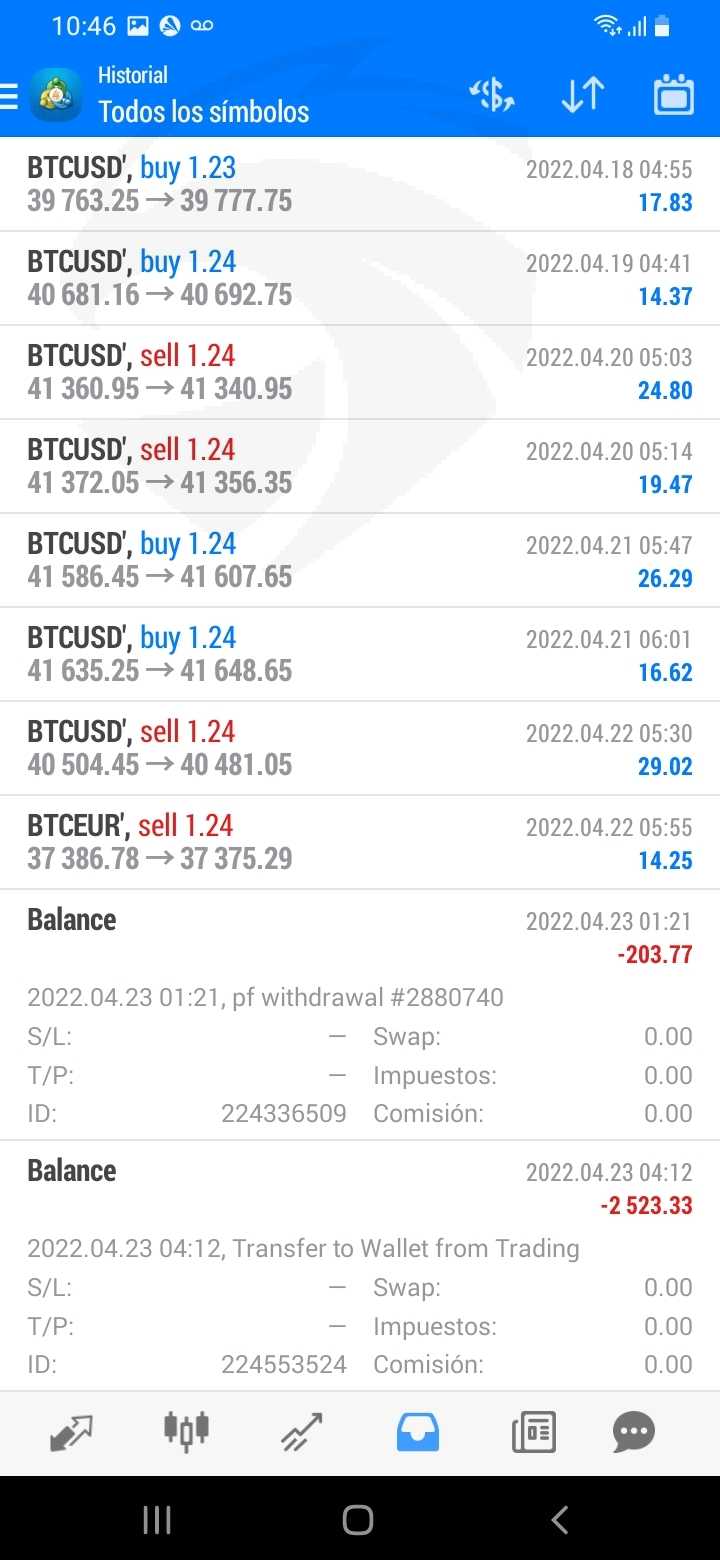Expand BTCUSD sell trade with profit 29.02
Viewport: 720px width, 1560px height.
tap(360, 749)
